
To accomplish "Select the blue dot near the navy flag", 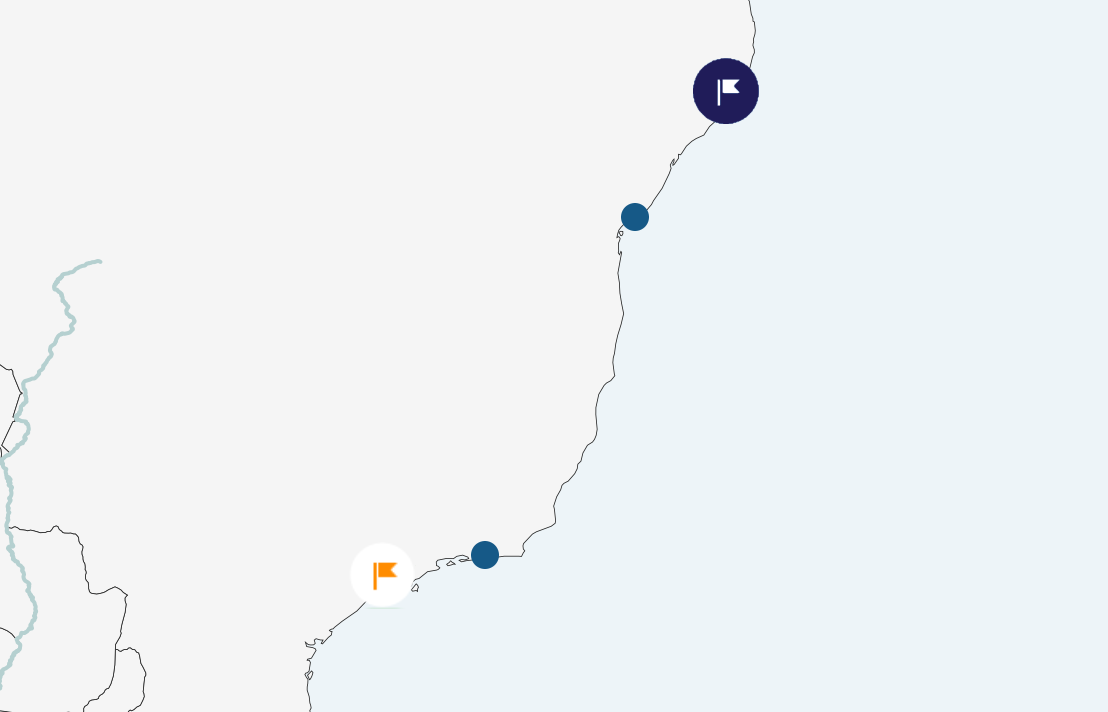I will 635,217.
